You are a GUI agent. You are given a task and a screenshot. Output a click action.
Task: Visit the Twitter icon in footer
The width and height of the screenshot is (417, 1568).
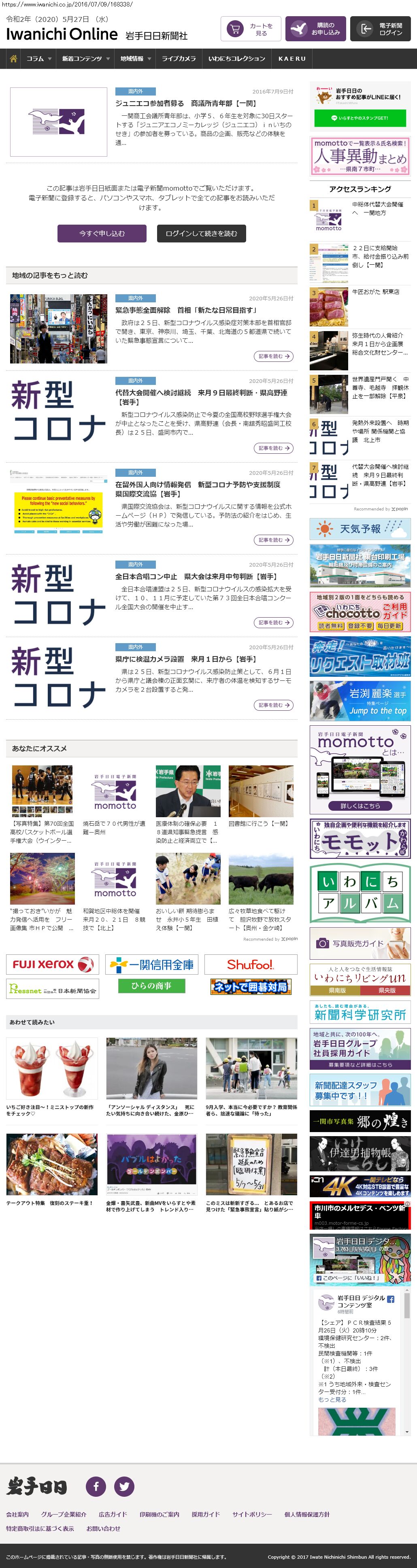tap(124, 1486)
